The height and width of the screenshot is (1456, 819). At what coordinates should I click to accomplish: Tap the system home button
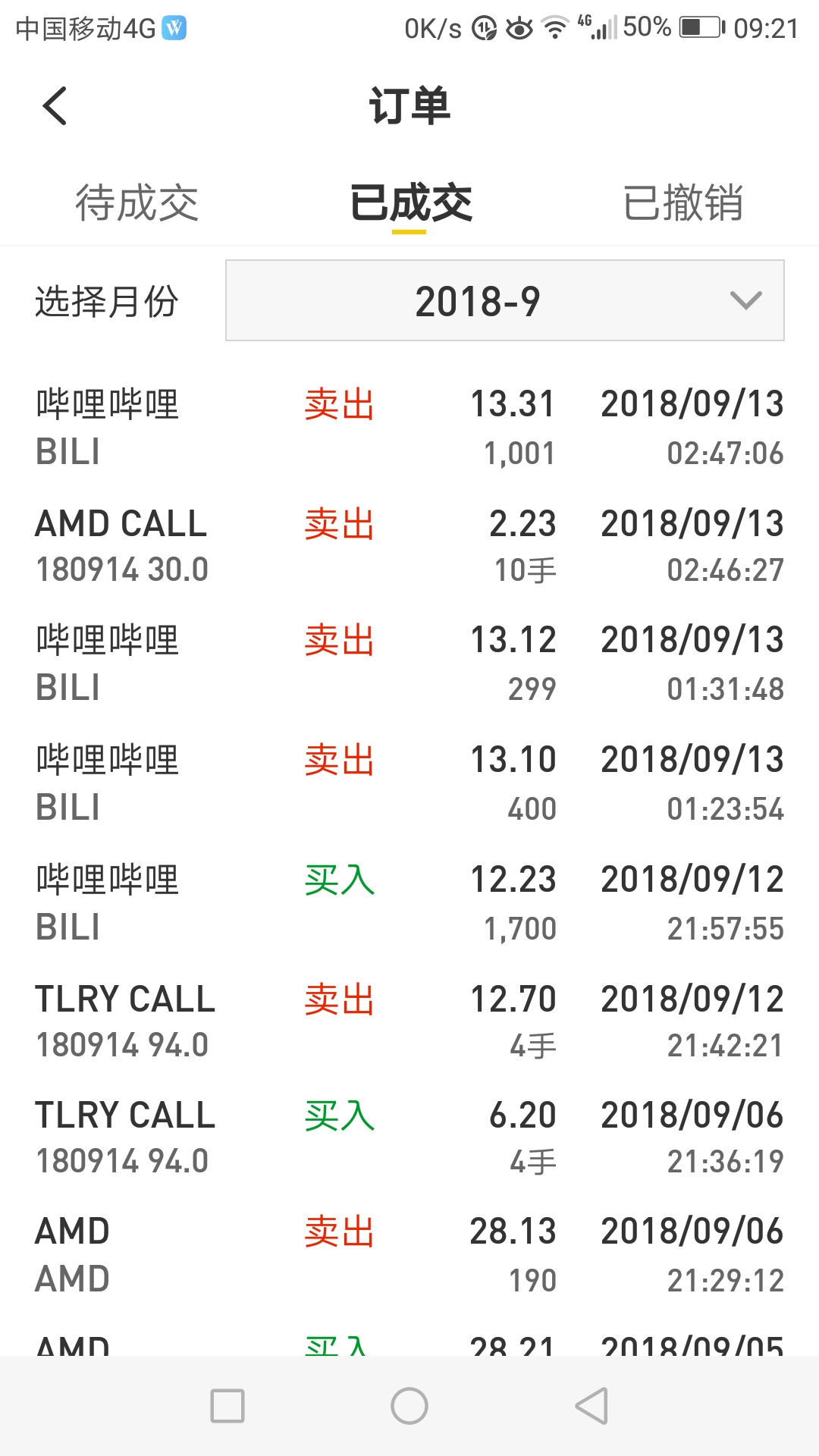[x=409, y=1406]
